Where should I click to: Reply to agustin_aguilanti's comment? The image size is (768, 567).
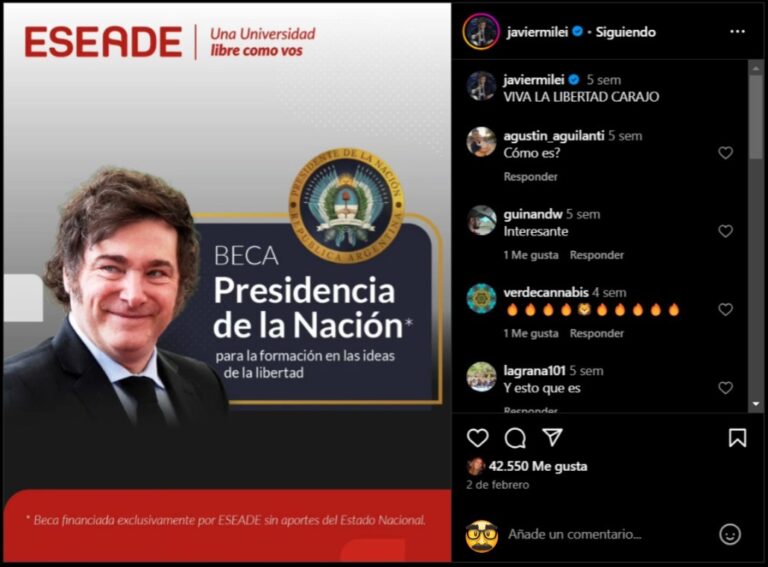(x=530, y=177)
